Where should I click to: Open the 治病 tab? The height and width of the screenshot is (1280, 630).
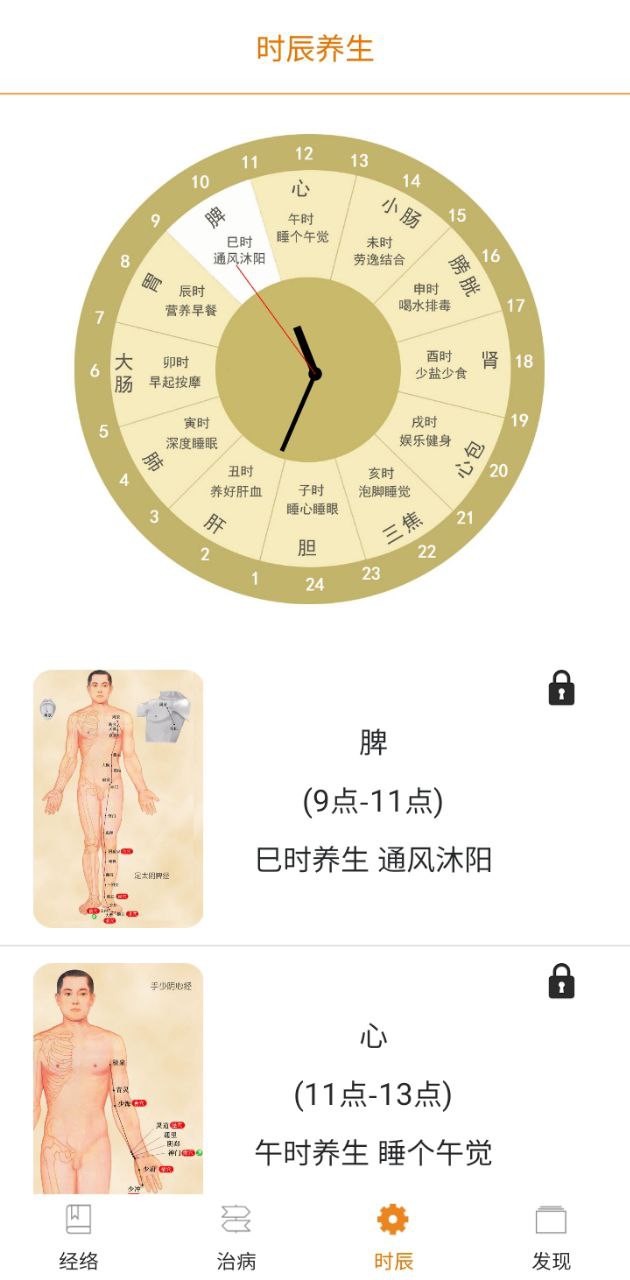(x=236, y=1237)
